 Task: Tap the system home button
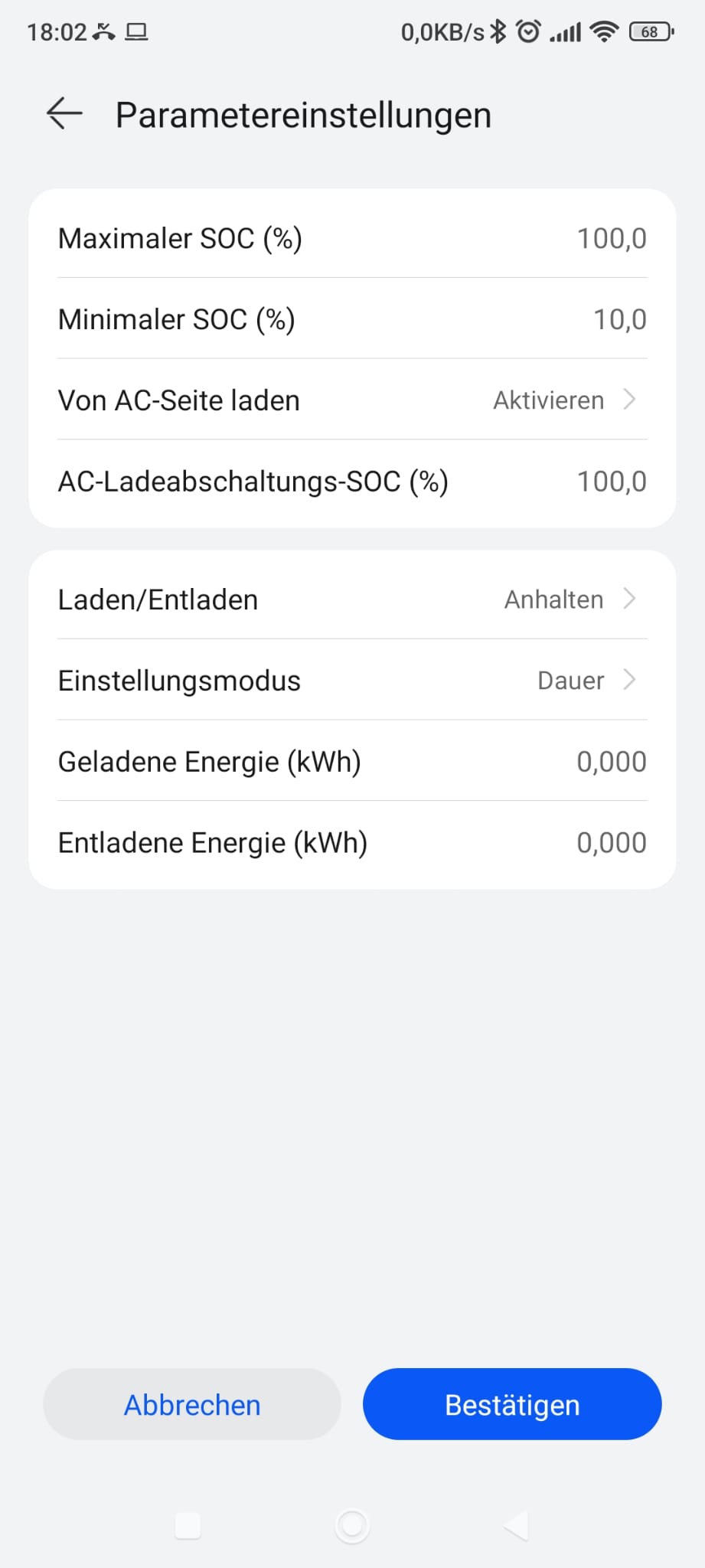click(x=352, y=1526)
